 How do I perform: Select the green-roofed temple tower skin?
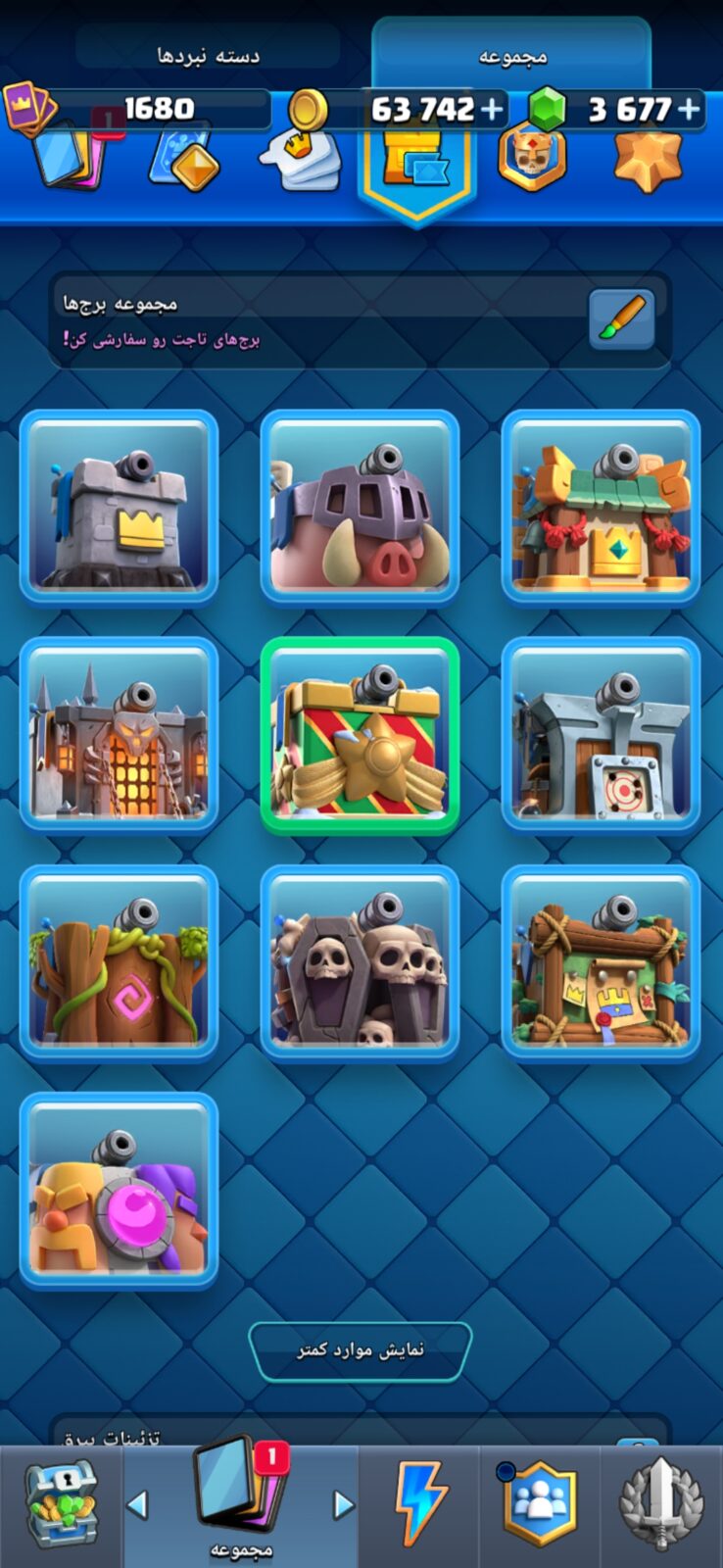[x=601, y=506]
